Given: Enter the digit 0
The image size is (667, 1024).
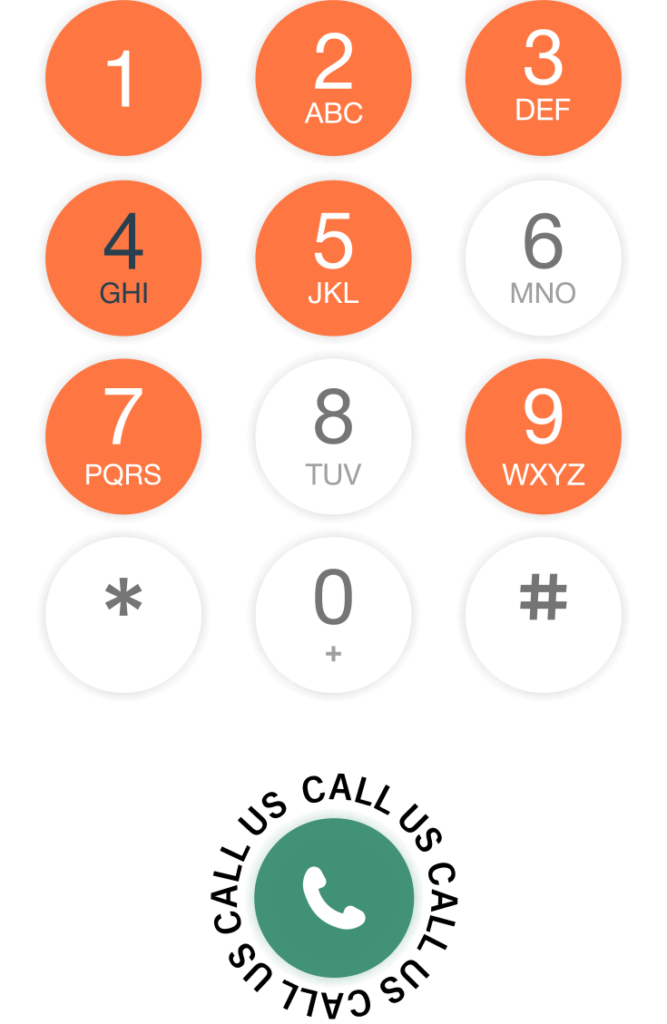Looking at the screenshot, I should click(333, 614).
